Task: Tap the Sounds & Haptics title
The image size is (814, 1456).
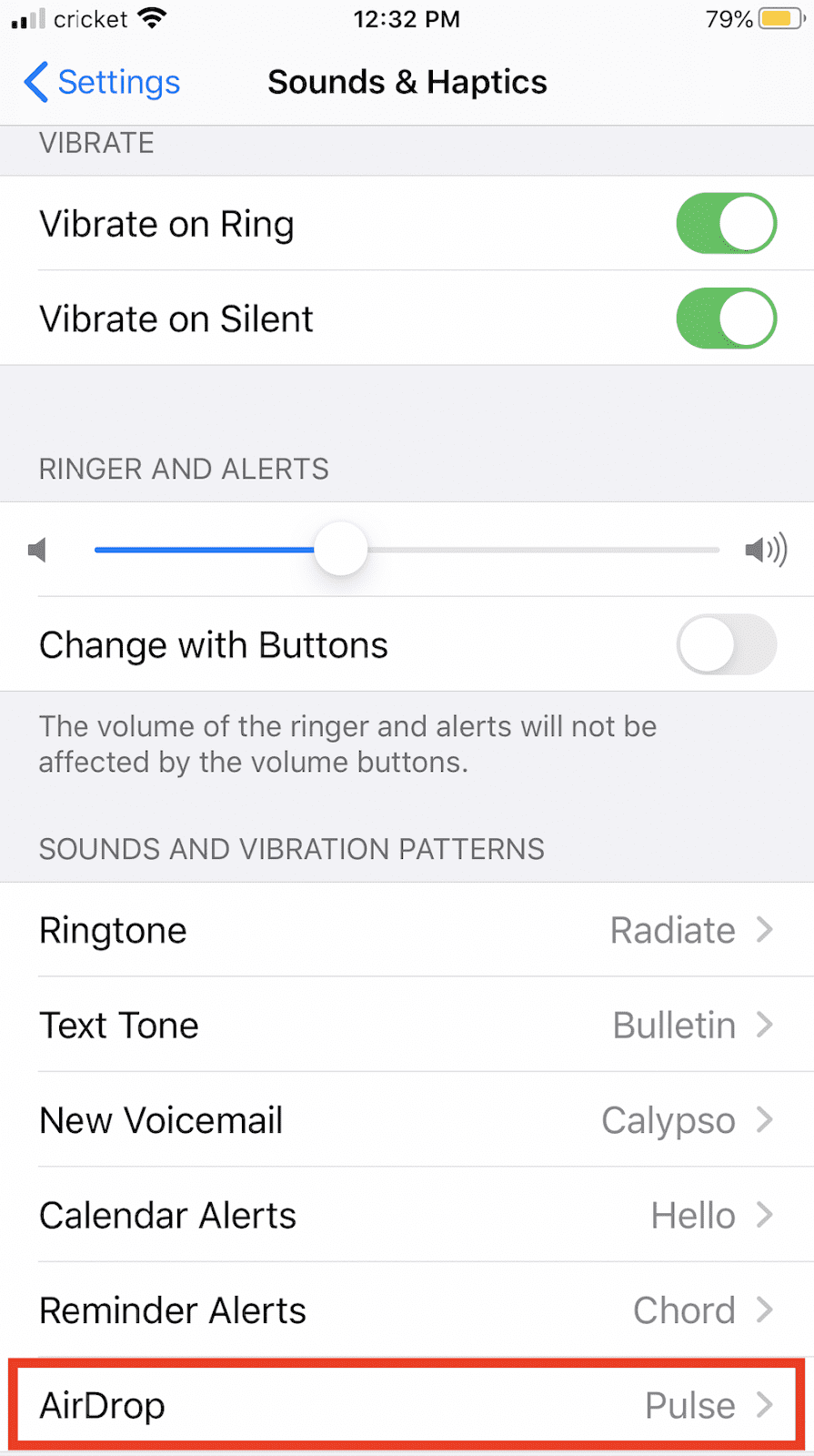Action: [x=407, y=82]
